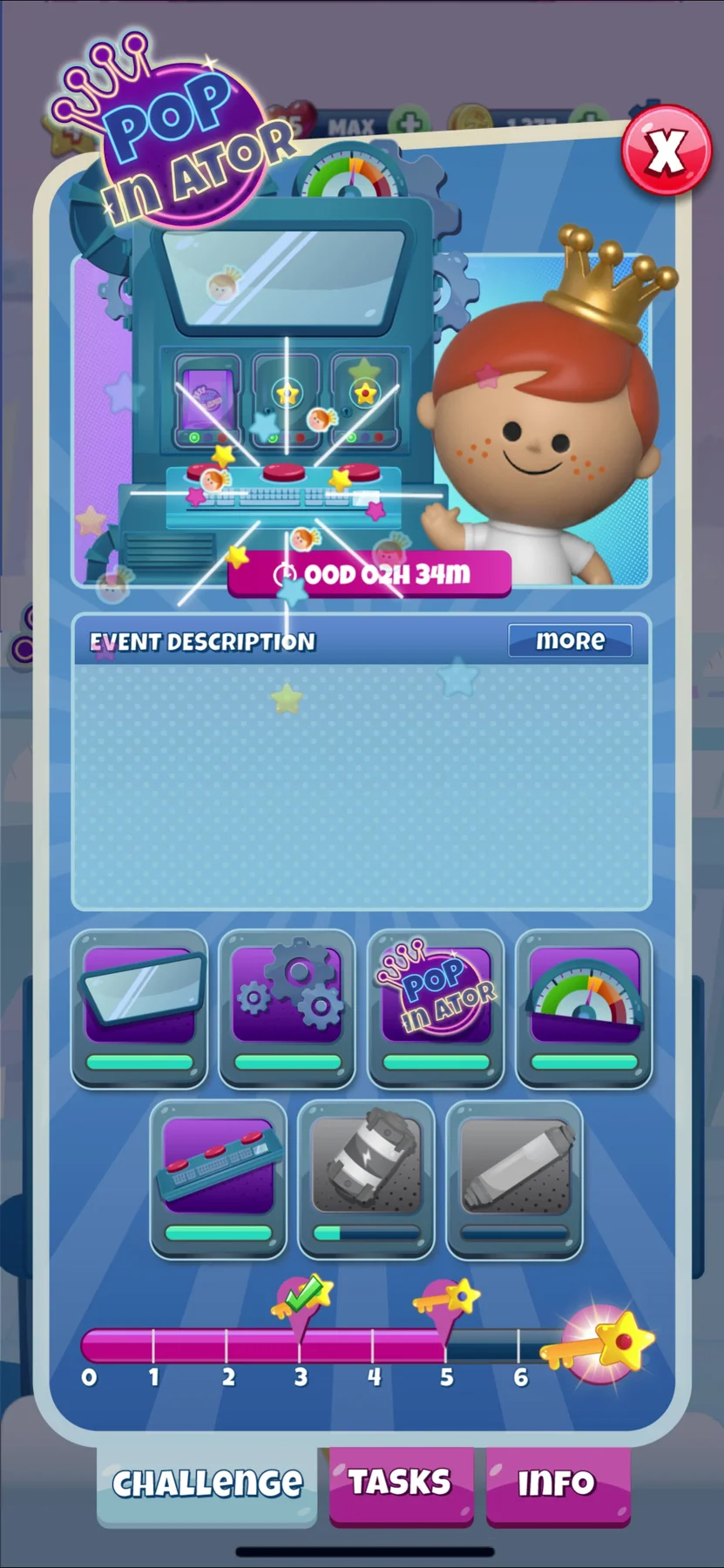Open the button keyboard panel part tile
The image size is (724, 1568).
pyautogui.click(x=218, y=1179)
